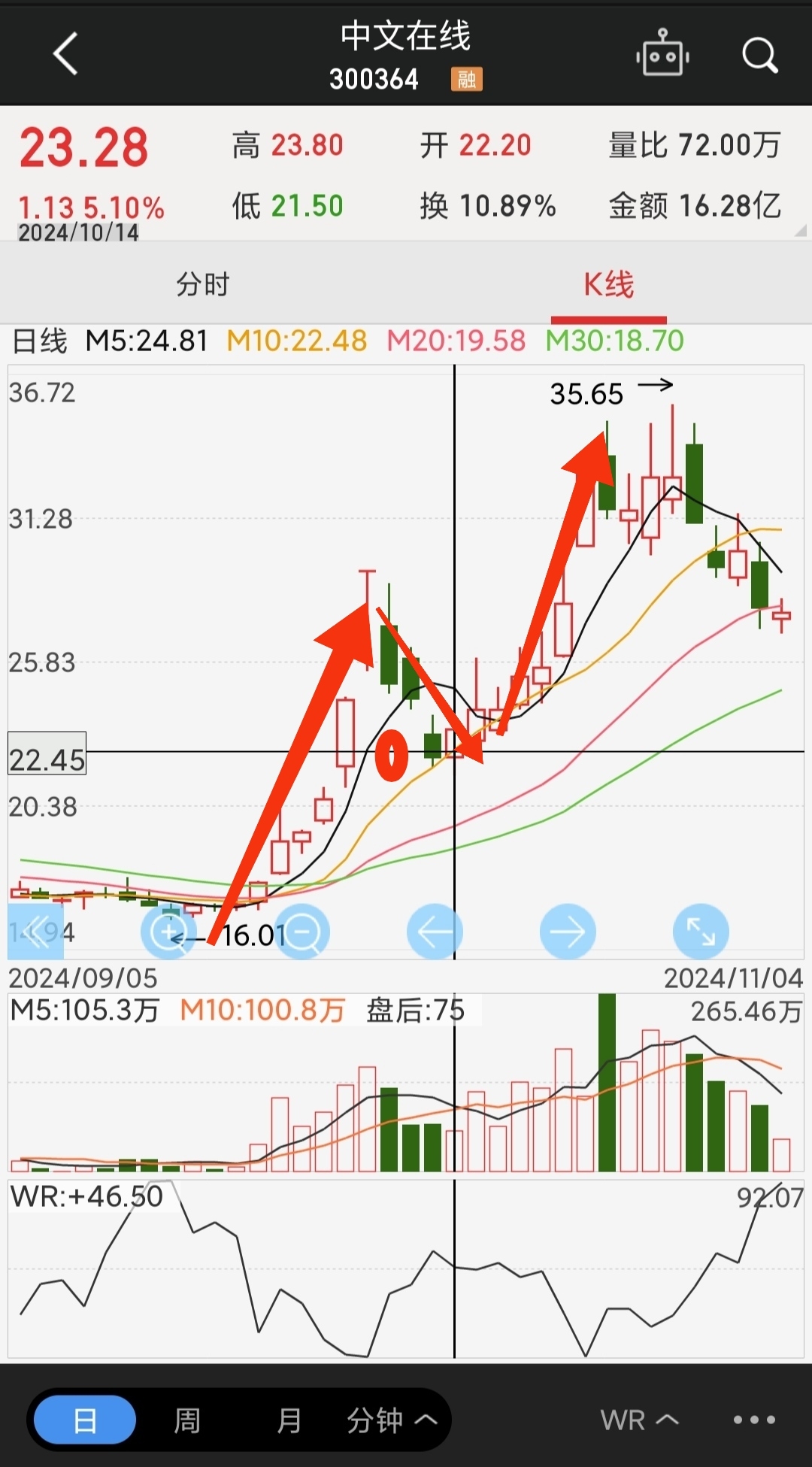
Task: Move crosshair right with the right arrow button
Action: 568,932
